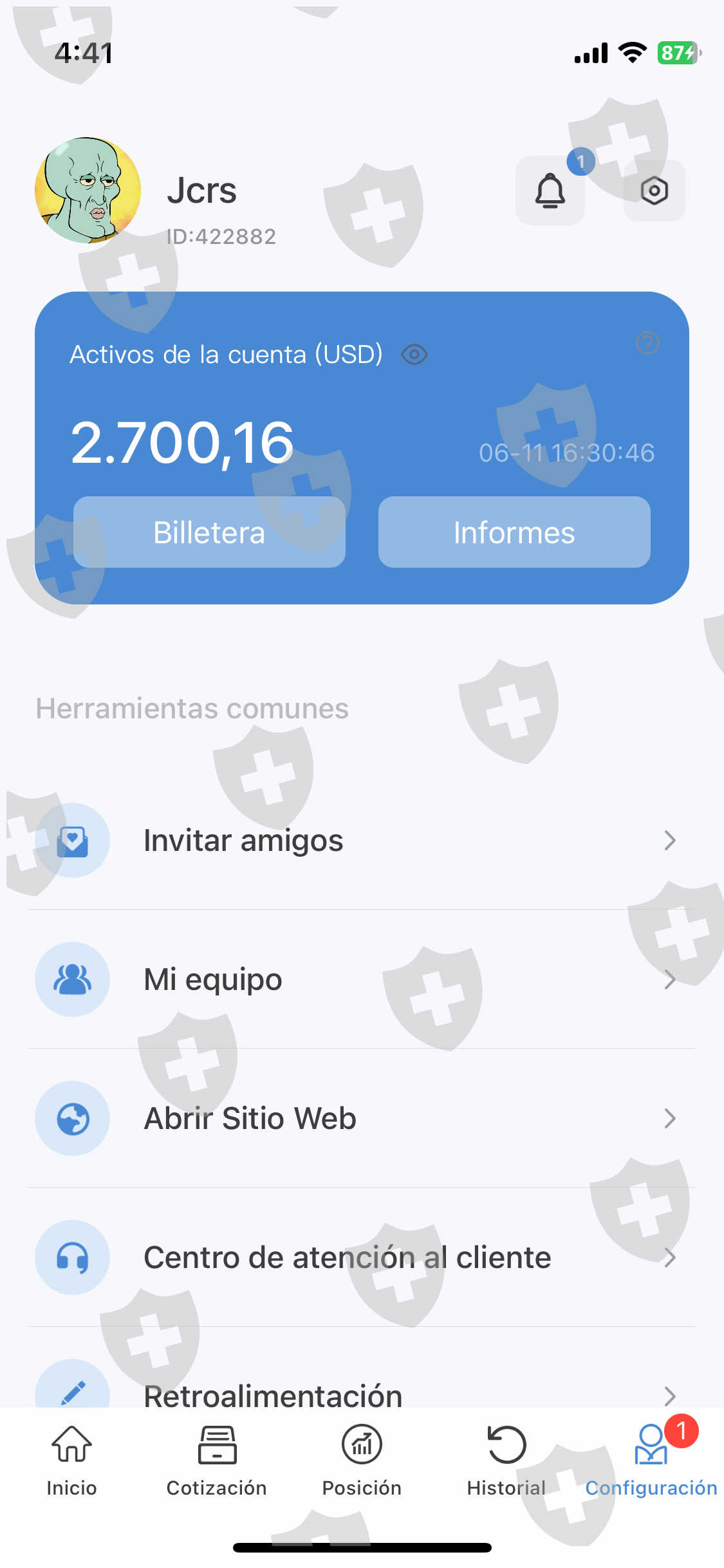724x1568 pixels.
Task: Open the Historial tab
Action: point(506,1461)
